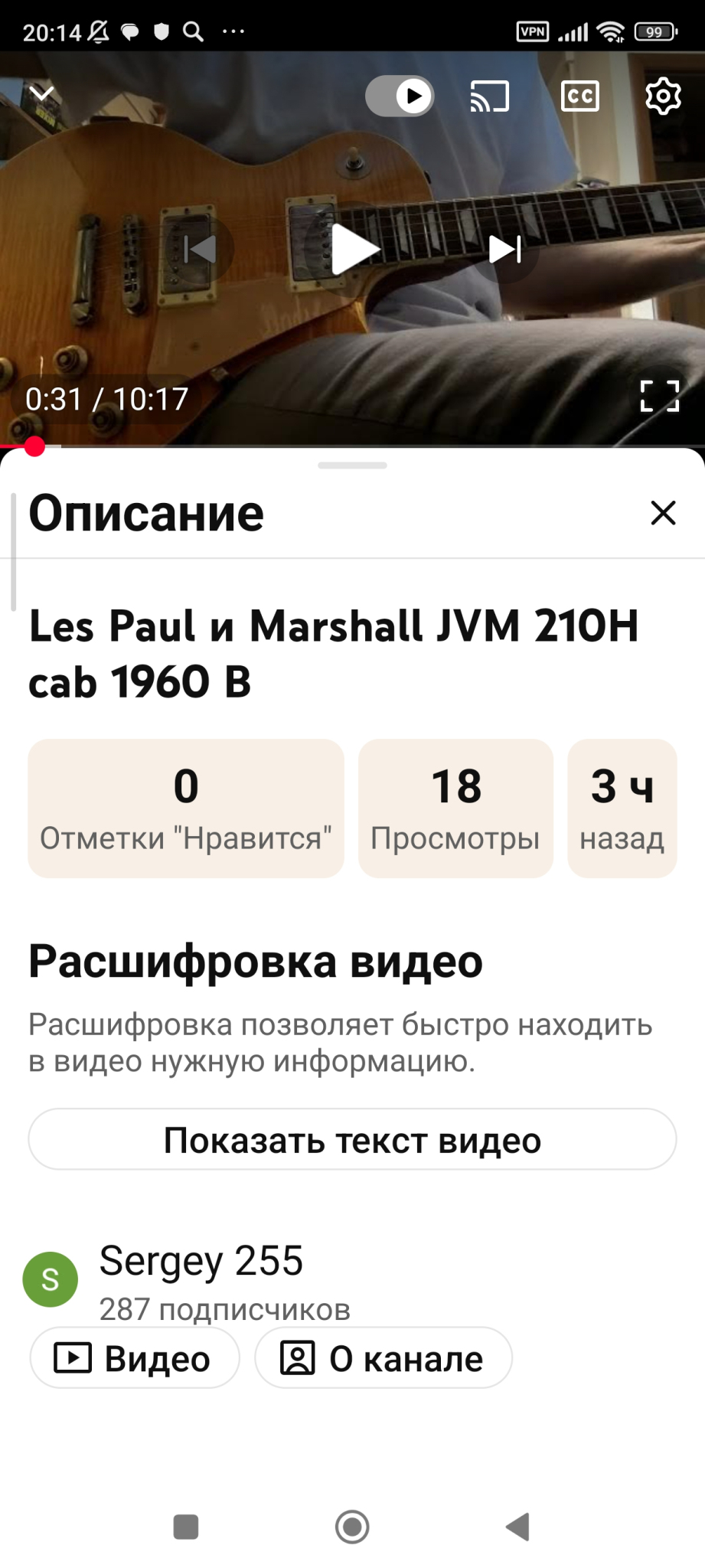The height and width of the screenshot is (1568, 705).
Task: Open the channel's Видео list
Action: click(x=134, y=1358)
